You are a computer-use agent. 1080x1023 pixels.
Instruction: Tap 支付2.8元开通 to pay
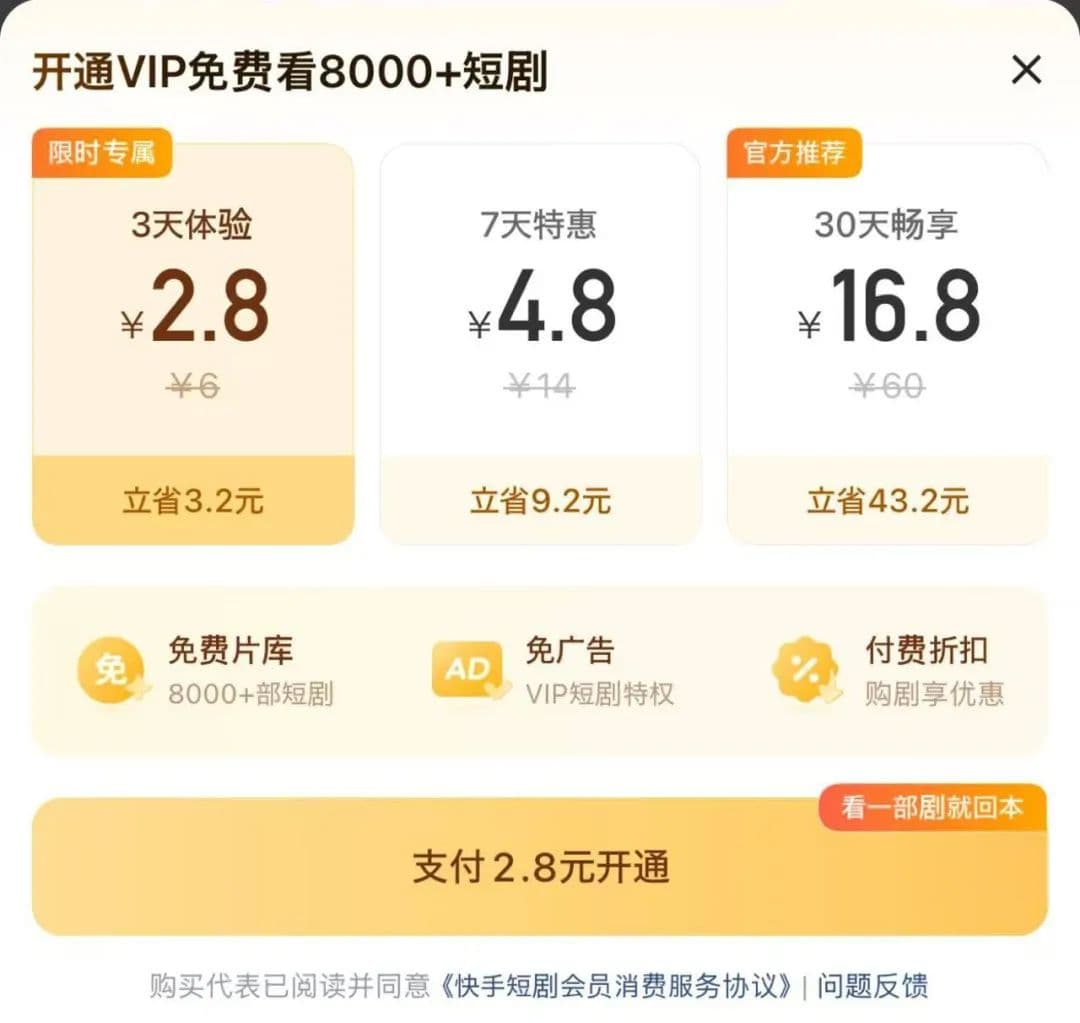(540, 867)
